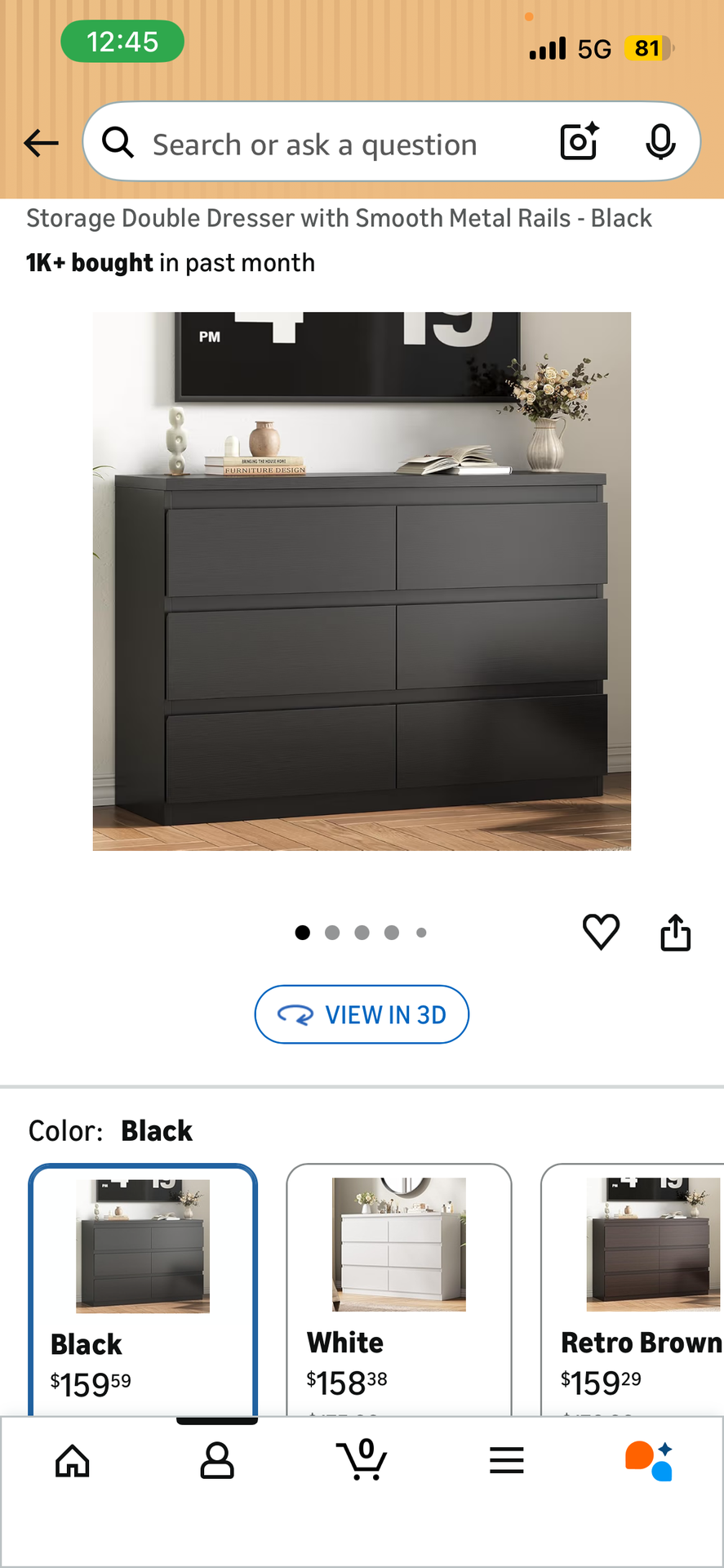This screenshot has height=1568, width=724.
Task: Choose the Retro Brown color option
Action: pyautogui.click(x=633, y=1290)
